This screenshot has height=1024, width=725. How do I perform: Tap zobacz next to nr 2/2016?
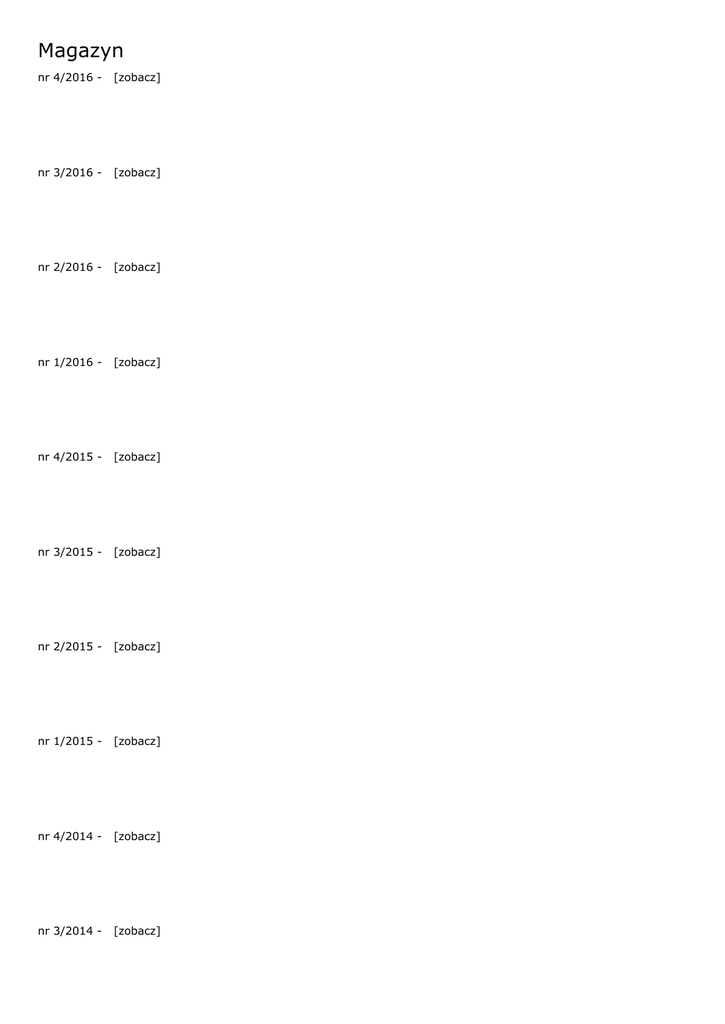(137, 267)
